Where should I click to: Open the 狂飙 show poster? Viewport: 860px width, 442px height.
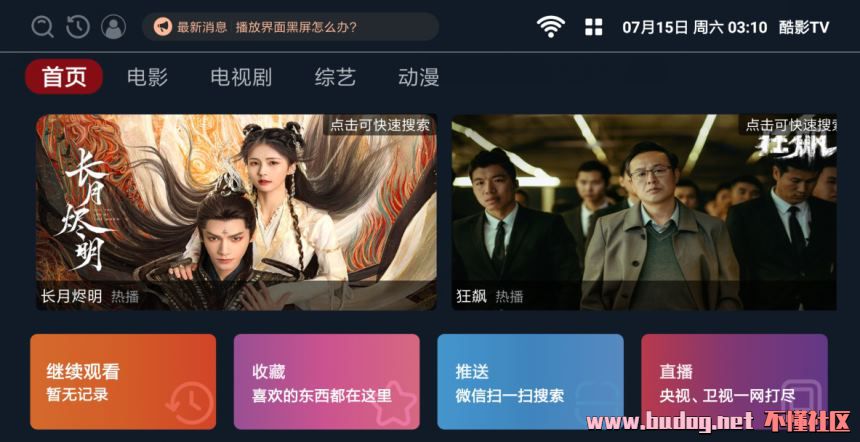[x=644, y=212]
